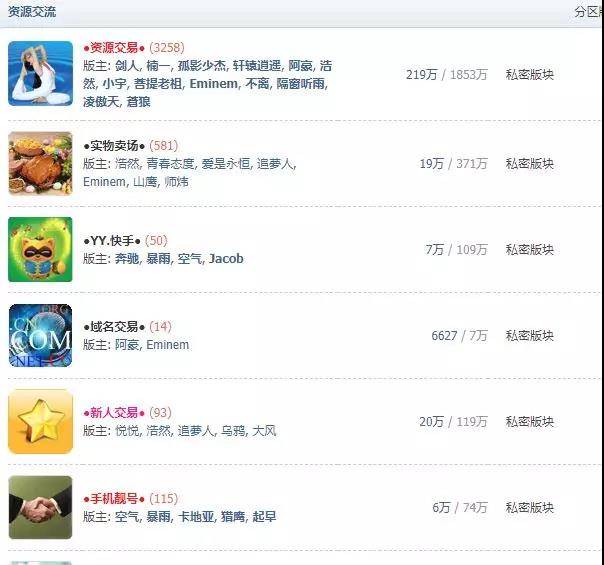Tap the raccoon icon beside YY.快手
Viewport: 604px width, 565px height.
(40, 249)
